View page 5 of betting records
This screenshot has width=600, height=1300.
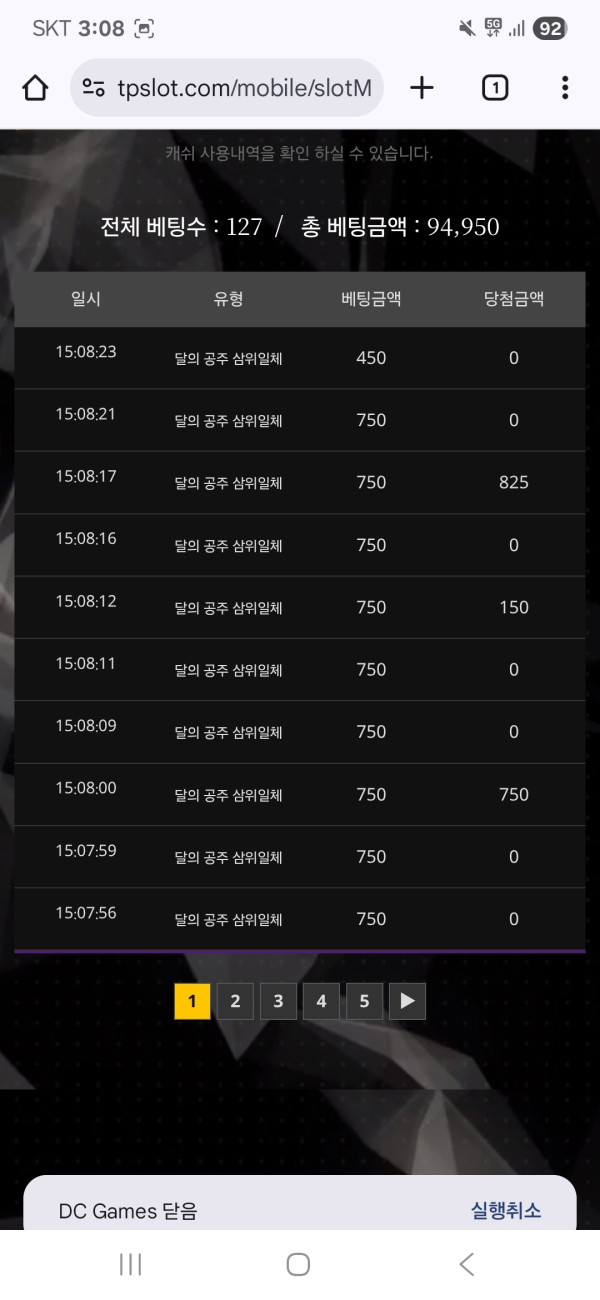[x=364, y=1001]
